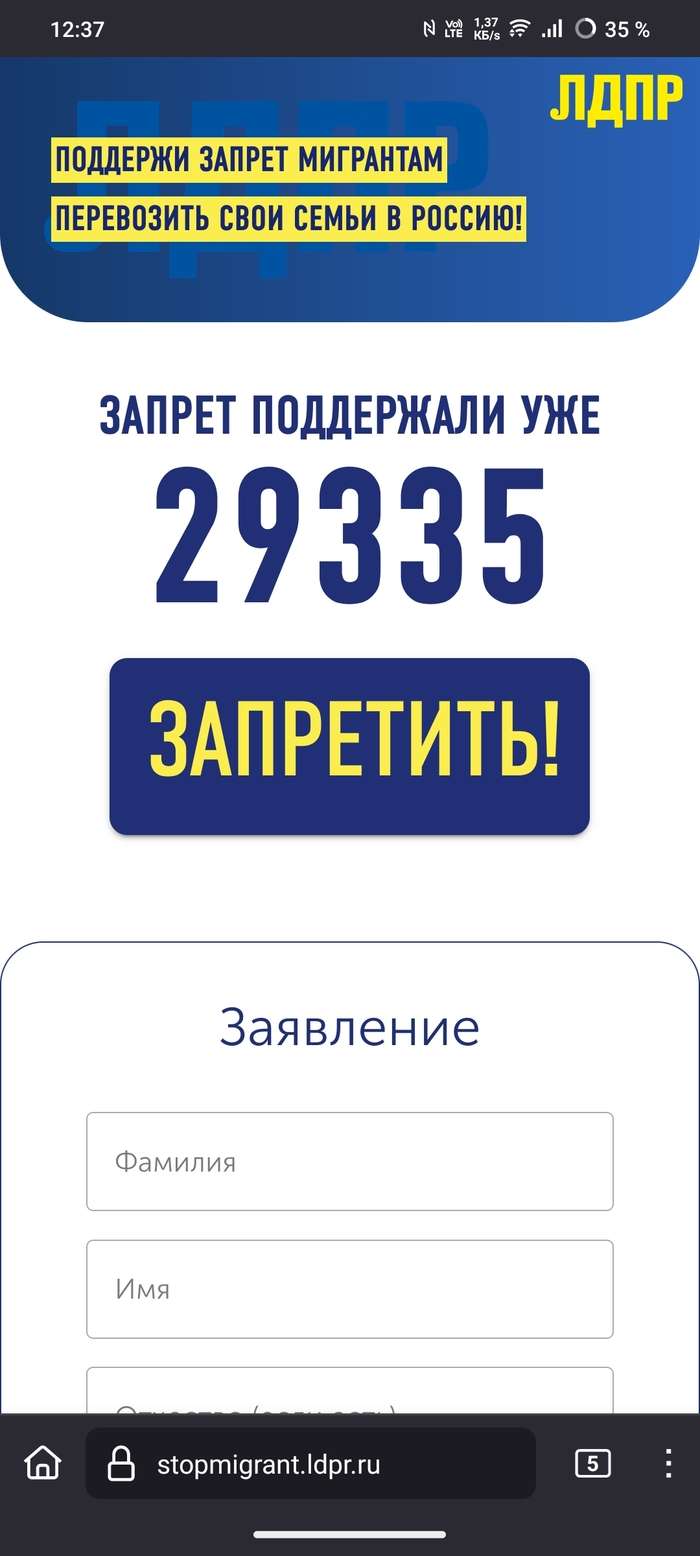Open the tab switcher showing 5 tabs
Screen dimensions: 700x1556
pyautogui.click(x=592, y=1464)
